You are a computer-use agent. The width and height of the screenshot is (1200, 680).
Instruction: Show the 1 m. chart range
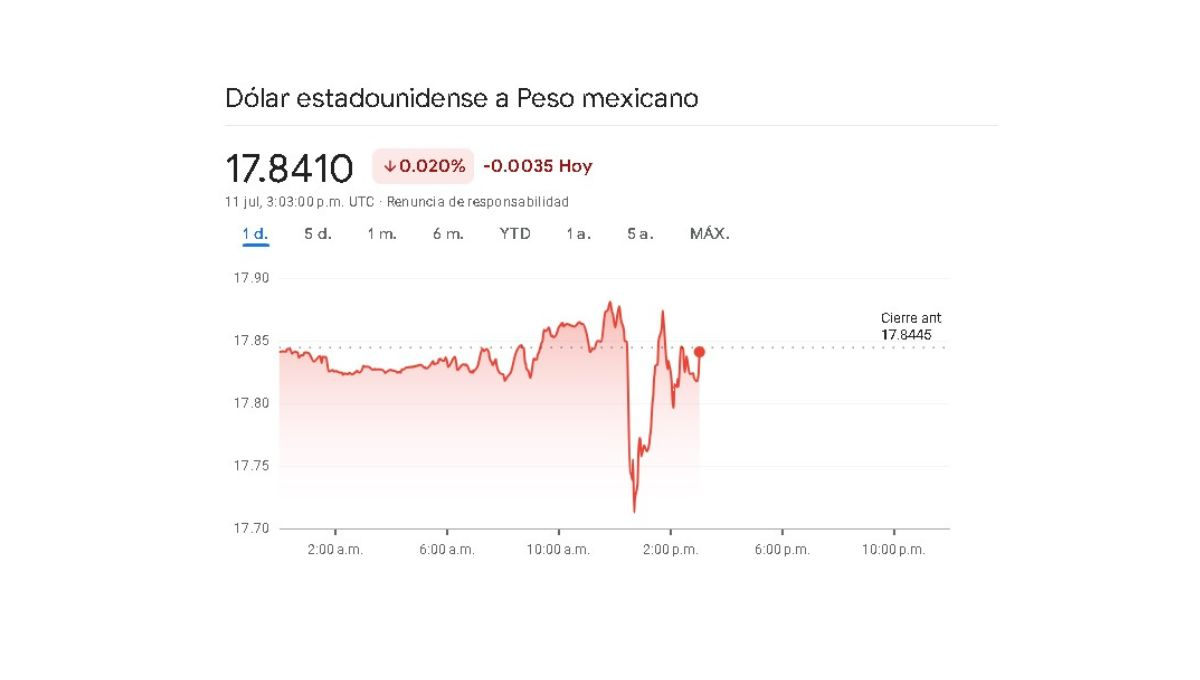(x=382, y=234)
